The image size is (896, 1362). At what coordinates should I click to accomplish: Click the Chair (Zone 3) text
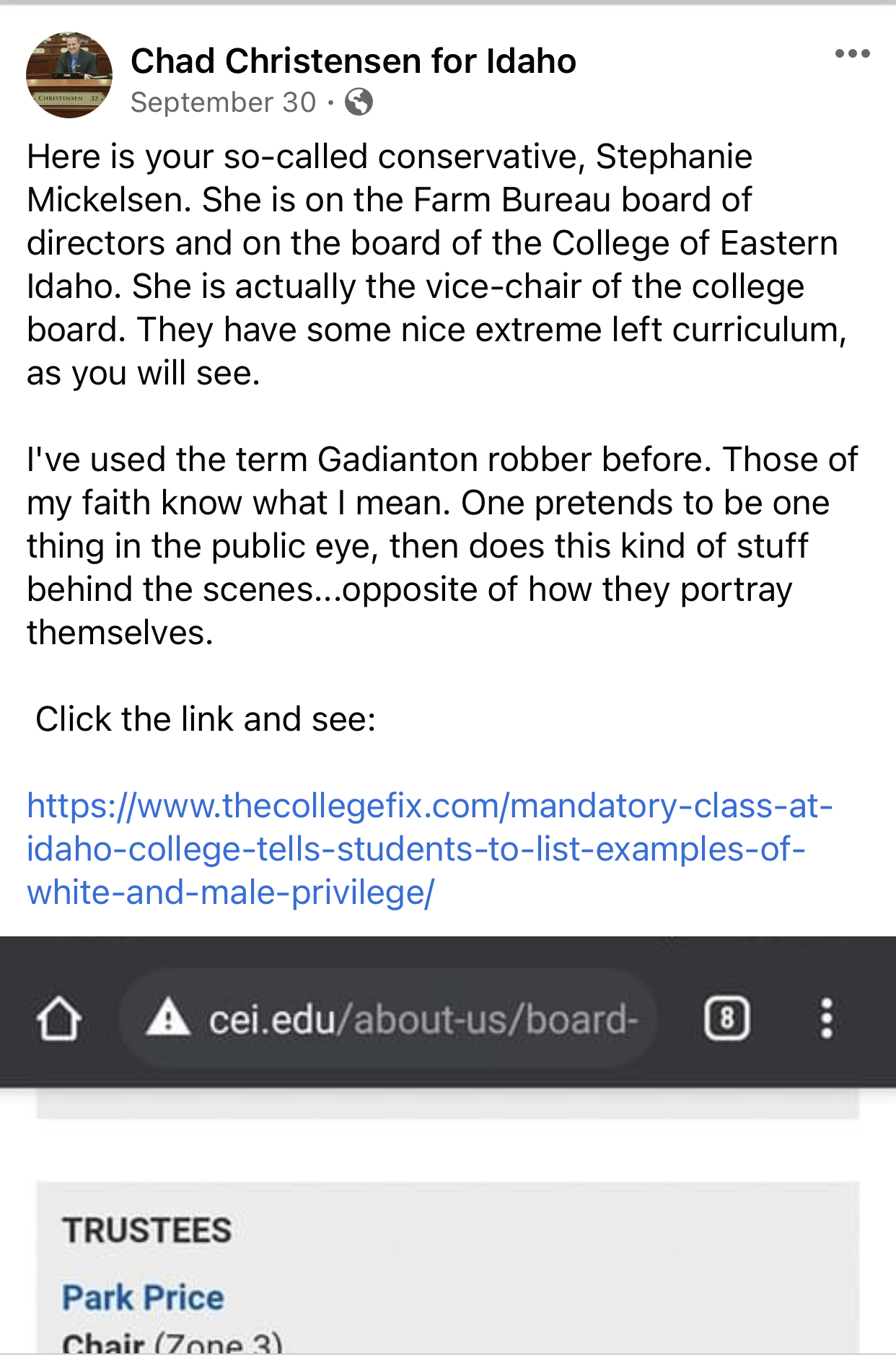(173, 1343)
